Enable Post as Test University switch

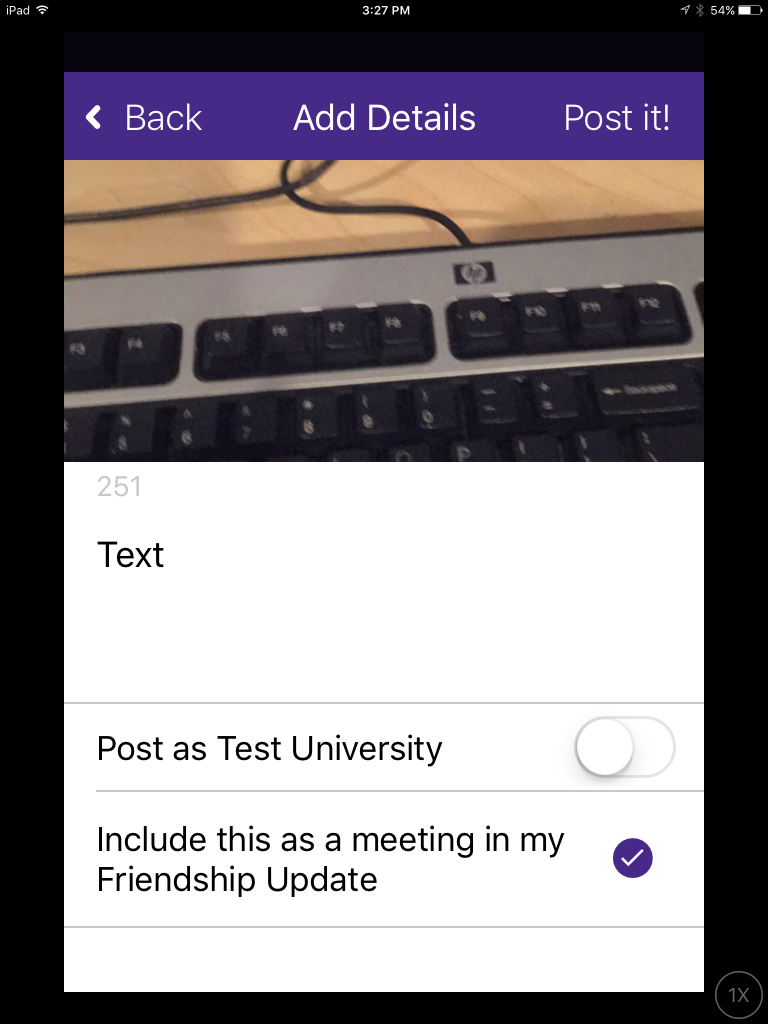click(x=625, y=747)
